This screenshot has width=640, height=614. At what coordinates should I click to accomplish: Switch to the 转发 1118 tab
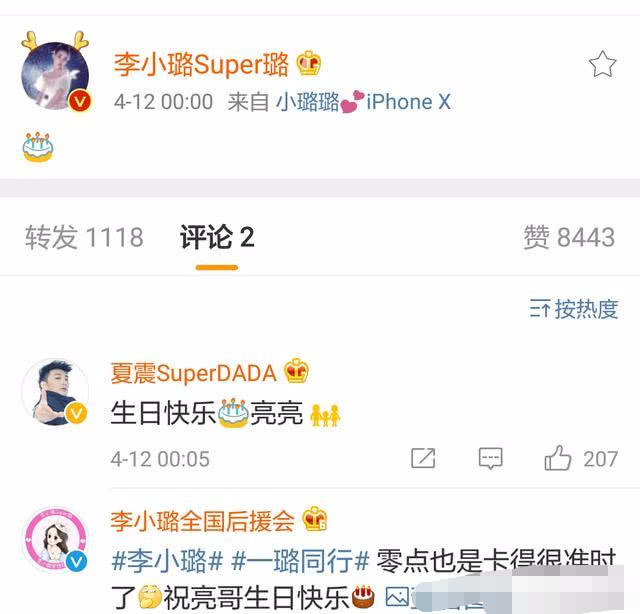pos(84,237)
